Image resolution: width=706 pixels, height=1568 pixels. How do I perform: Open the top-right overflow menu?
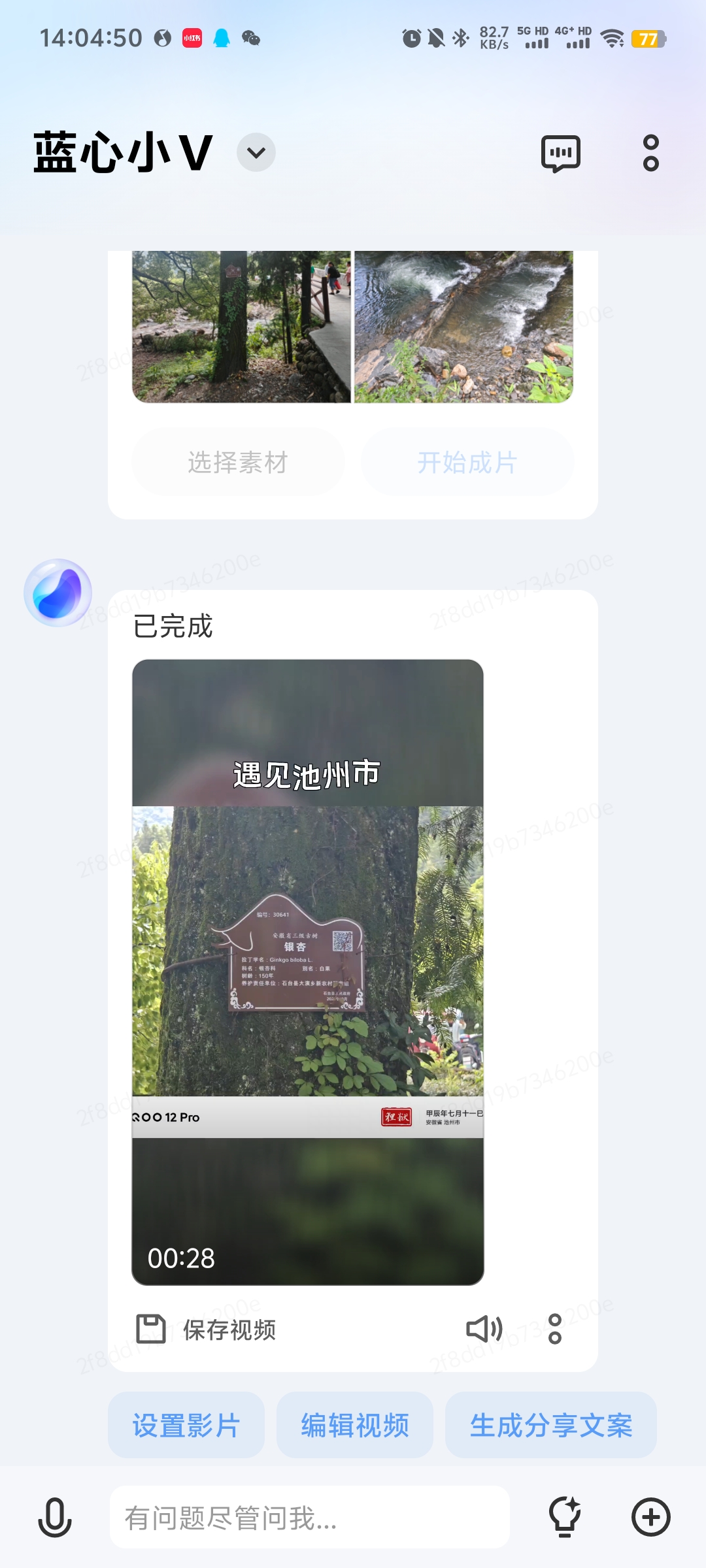point(650,154)
